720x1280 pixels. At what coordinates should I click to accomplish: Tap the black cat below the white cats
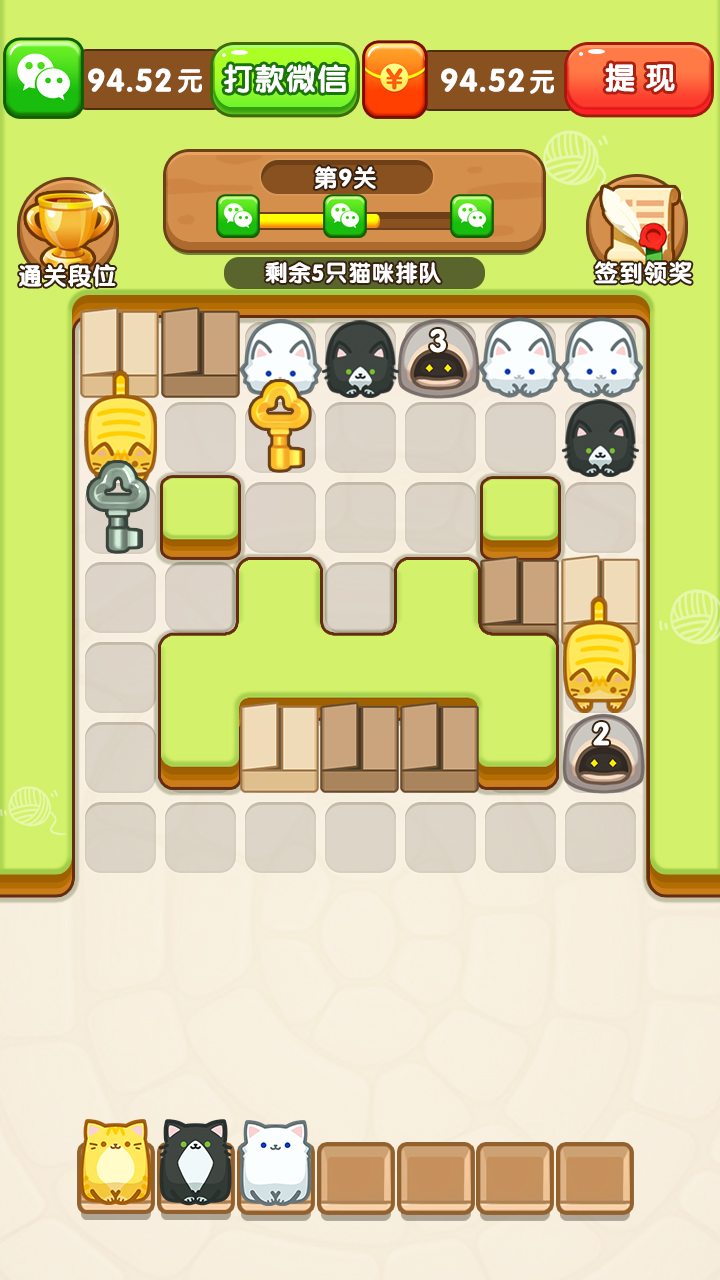coord(600,437)
